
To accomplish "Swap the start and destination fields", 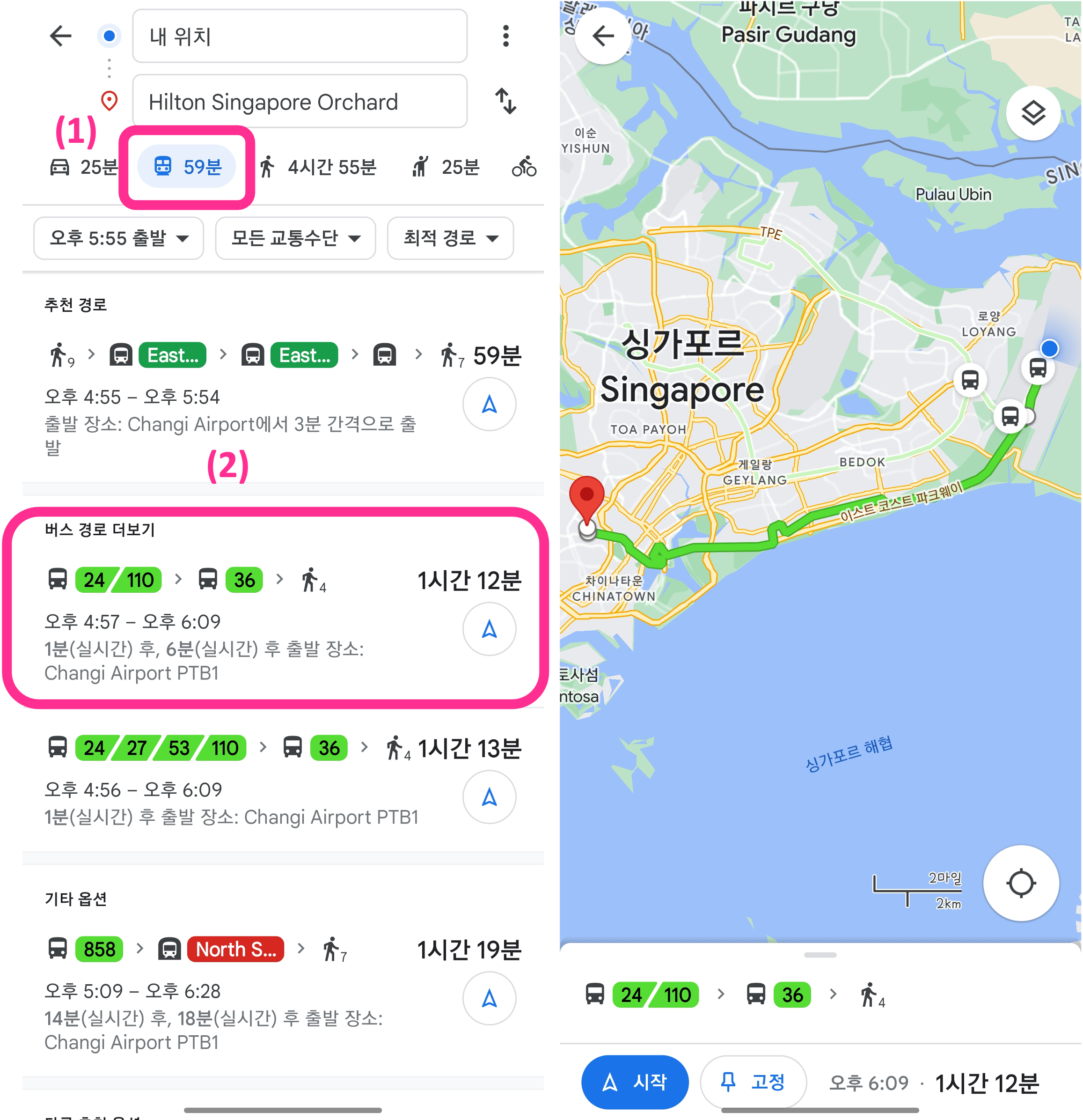I will pos(505,103).
